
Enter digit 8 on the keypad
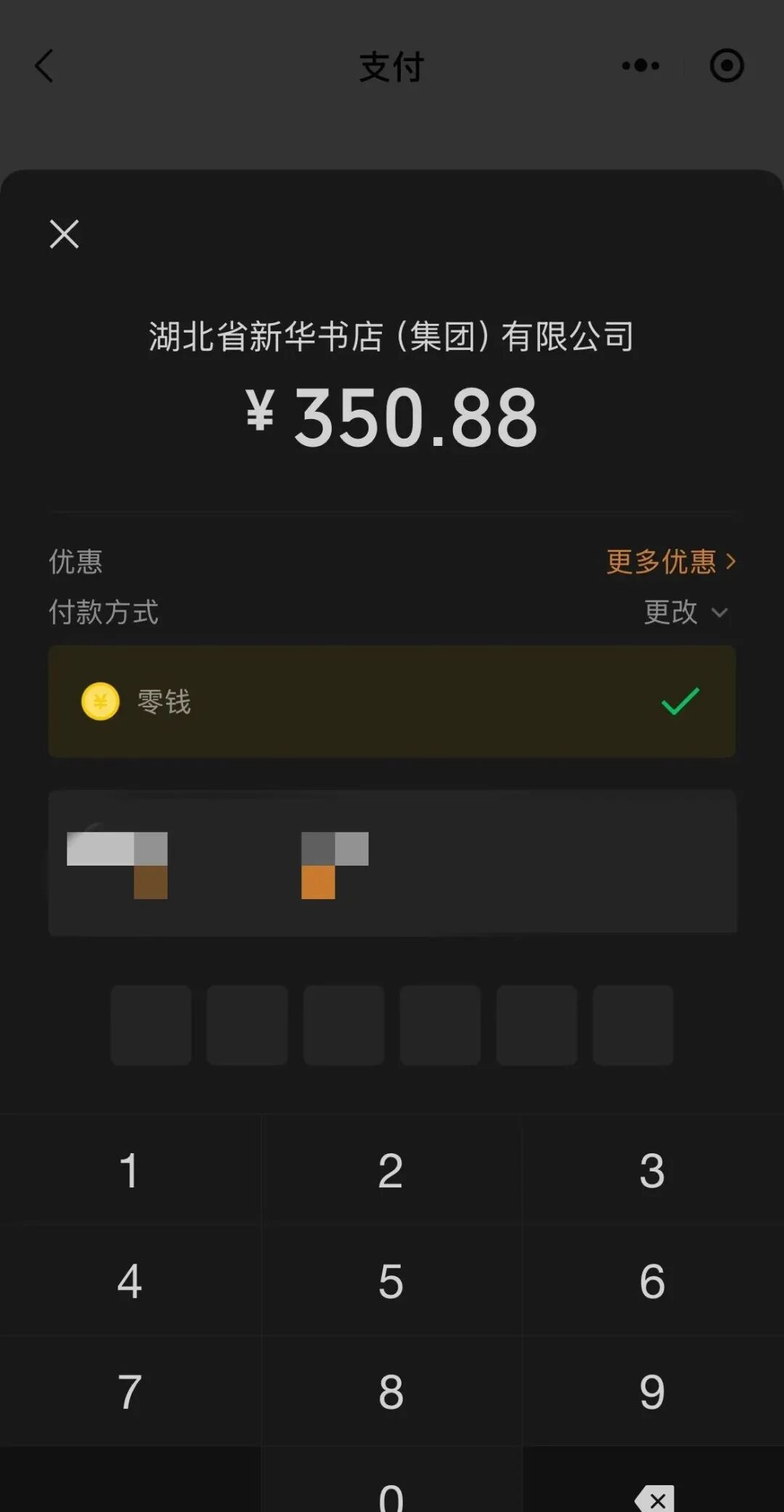(391, 1391)
